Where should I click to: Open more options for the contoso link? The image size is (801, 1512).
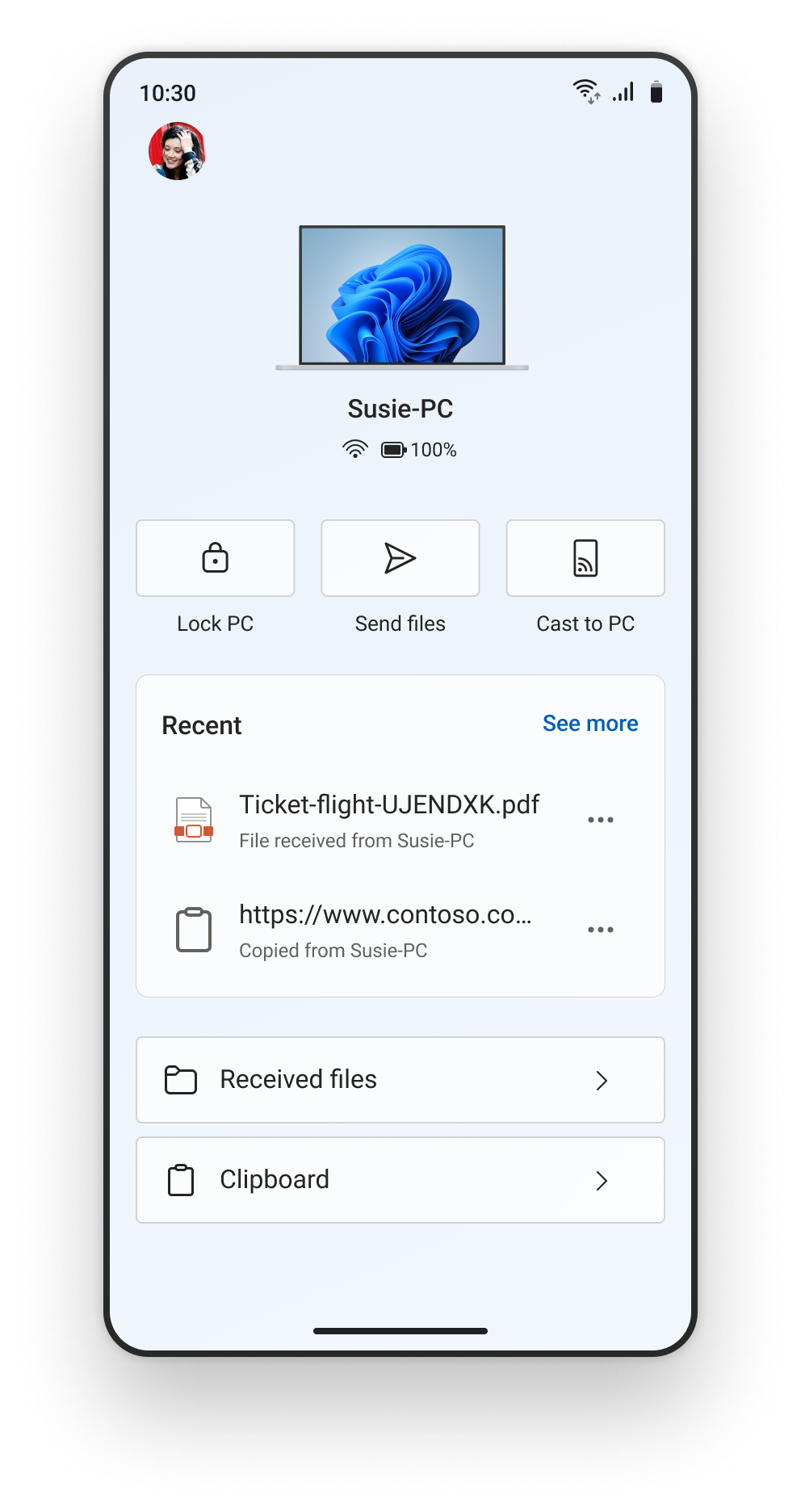tap(600, 930)
